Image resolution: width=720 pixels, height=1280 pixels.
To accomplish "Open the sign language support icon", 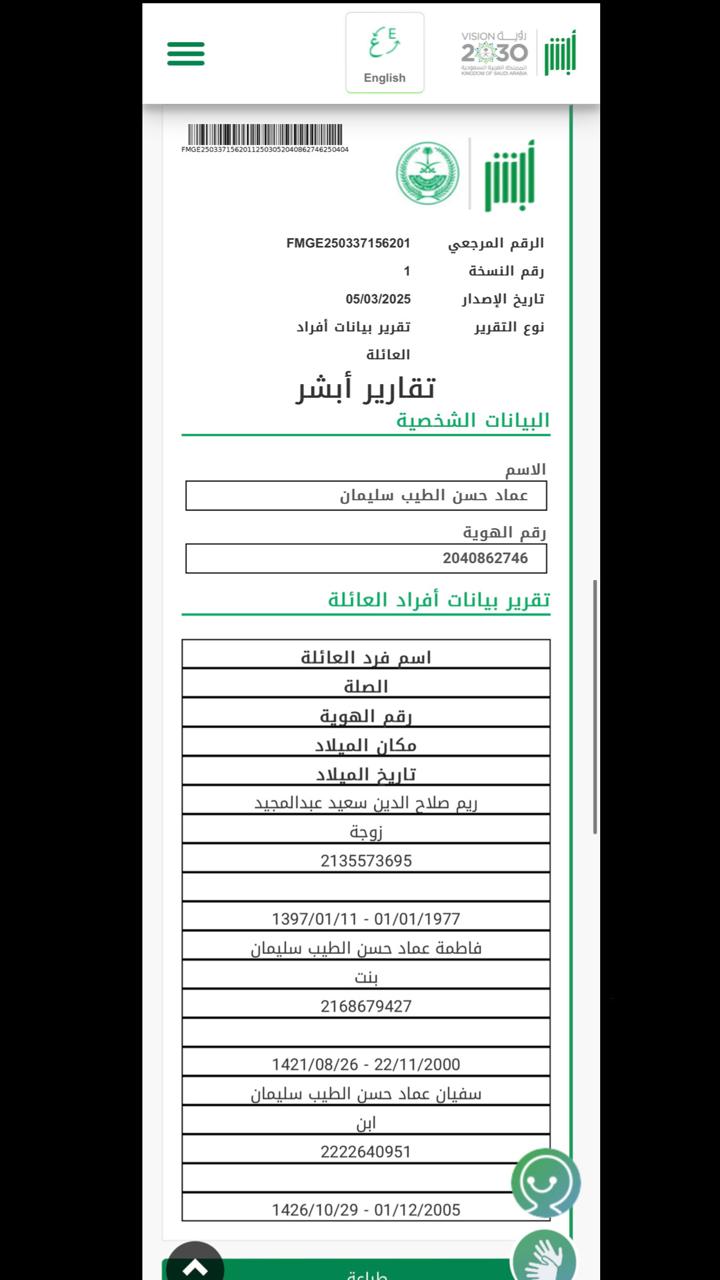I will click(547, 1258).
